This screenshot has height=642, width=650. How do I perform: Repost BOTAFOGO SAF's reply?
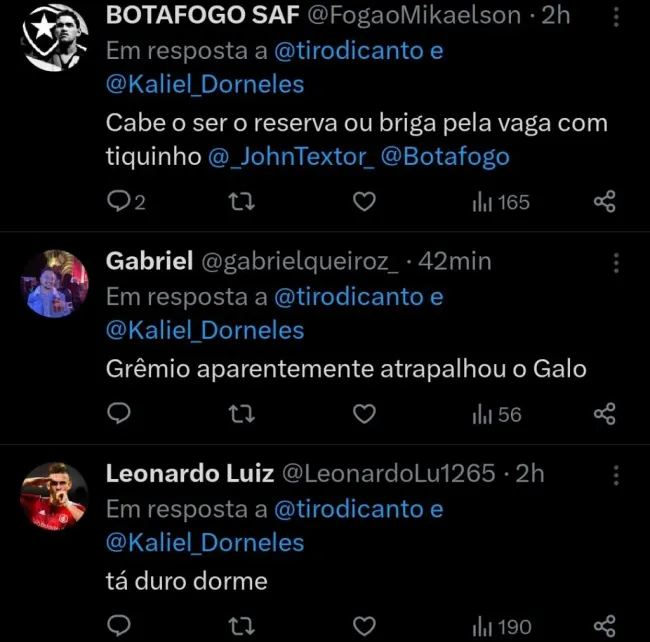click(241, 203)
